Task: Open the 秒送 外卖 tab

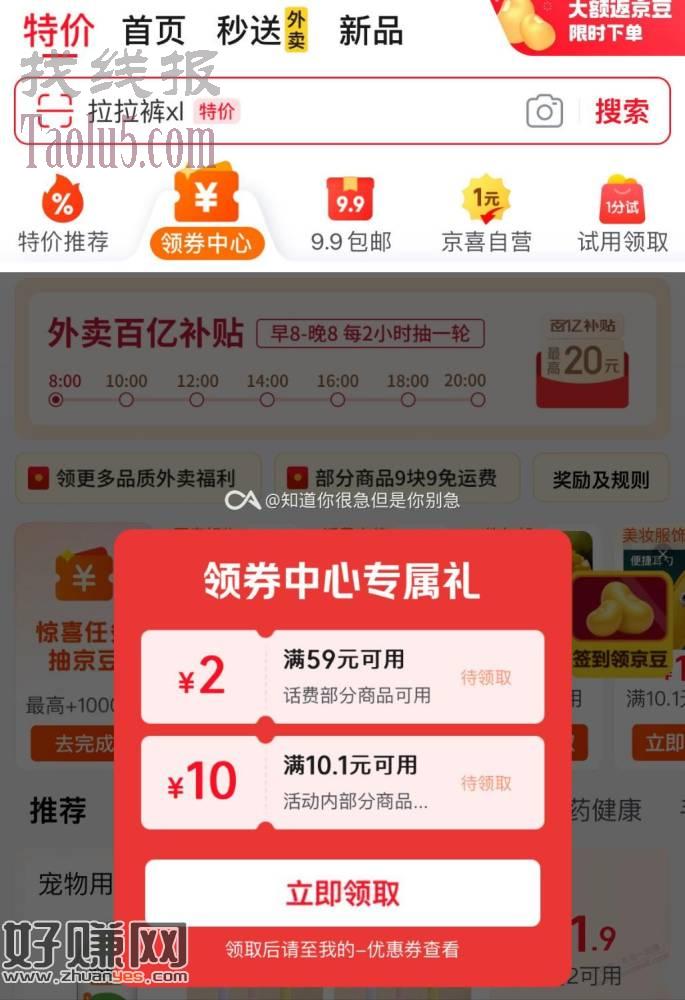Action: (262, 30)
